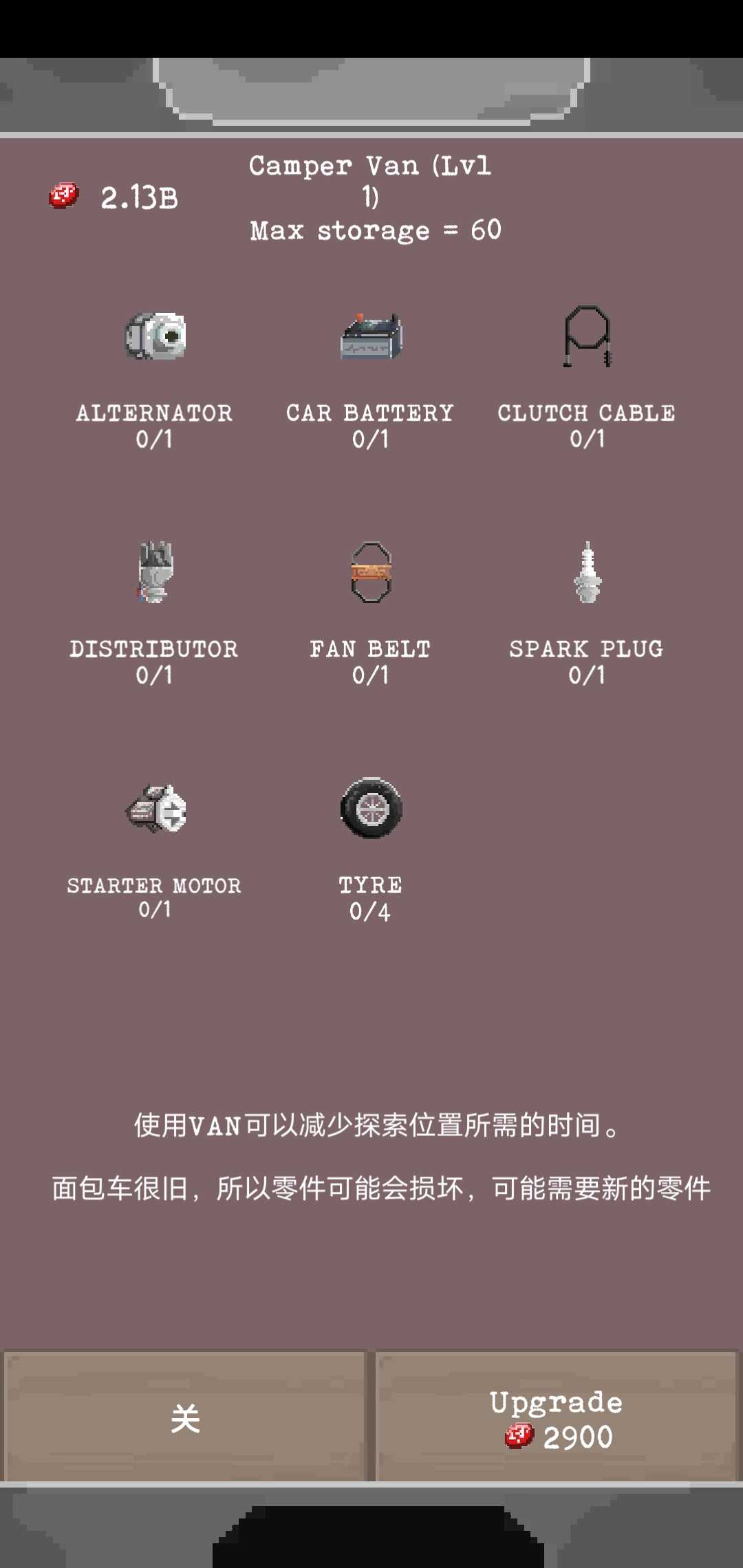
Task: Click the SPARK PLUG 0/1 counter text
Action: coord(586,662)
